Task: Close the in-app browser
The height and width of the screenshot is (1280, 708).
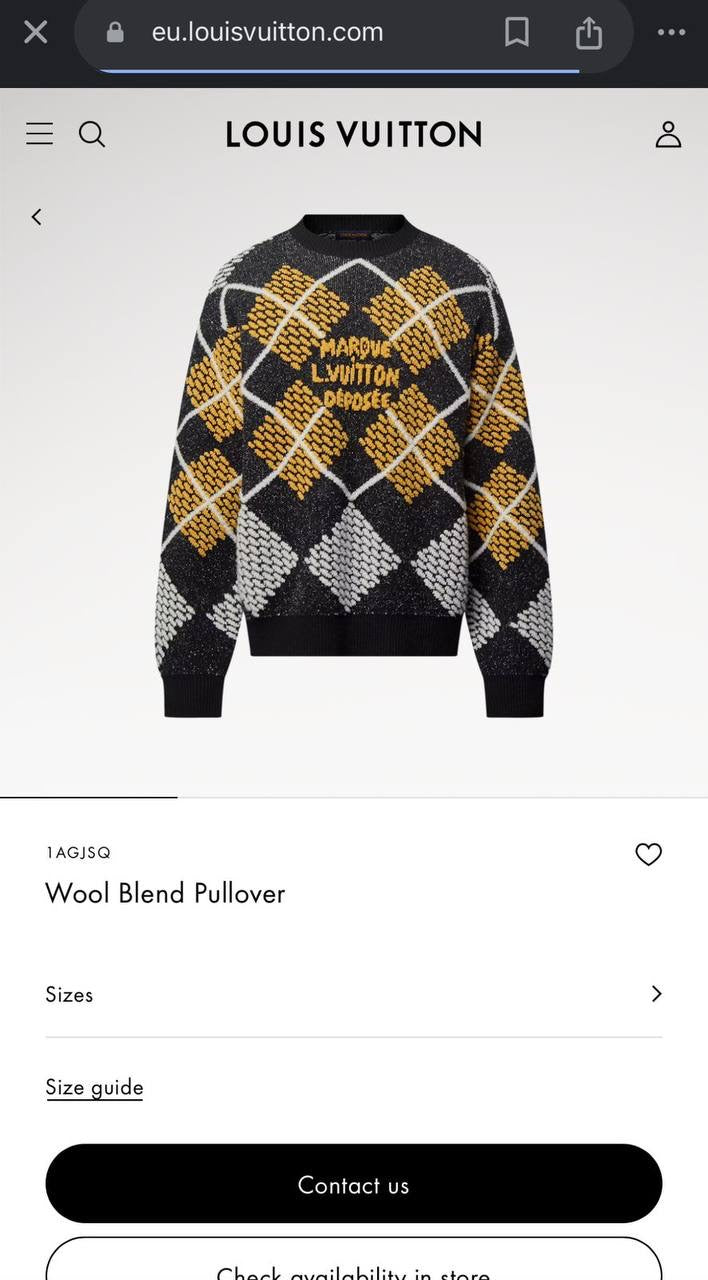Action: pyautogui.click(x=35, y=33)
